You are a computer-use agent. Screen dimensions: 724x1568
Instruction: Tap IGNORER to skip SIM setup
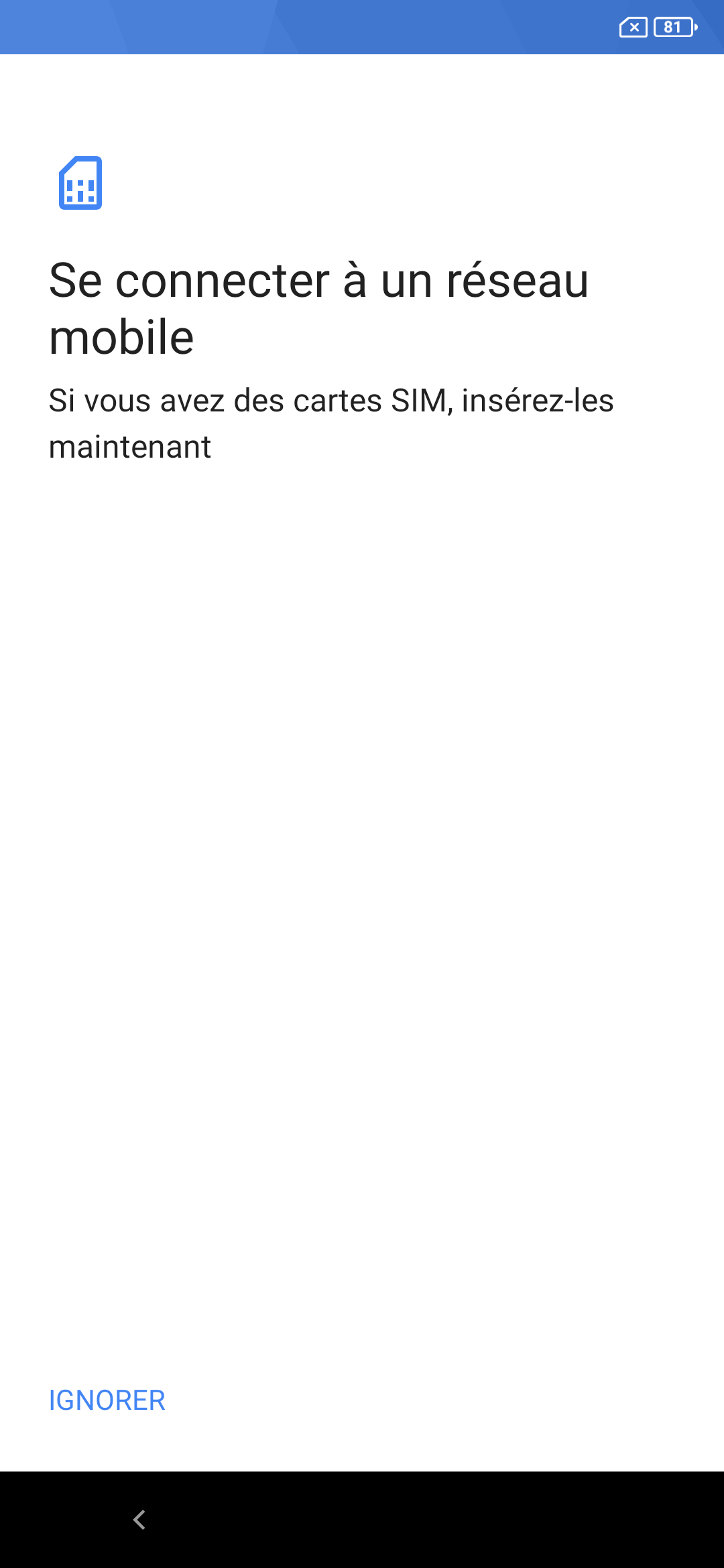(x=107, y=1400)
